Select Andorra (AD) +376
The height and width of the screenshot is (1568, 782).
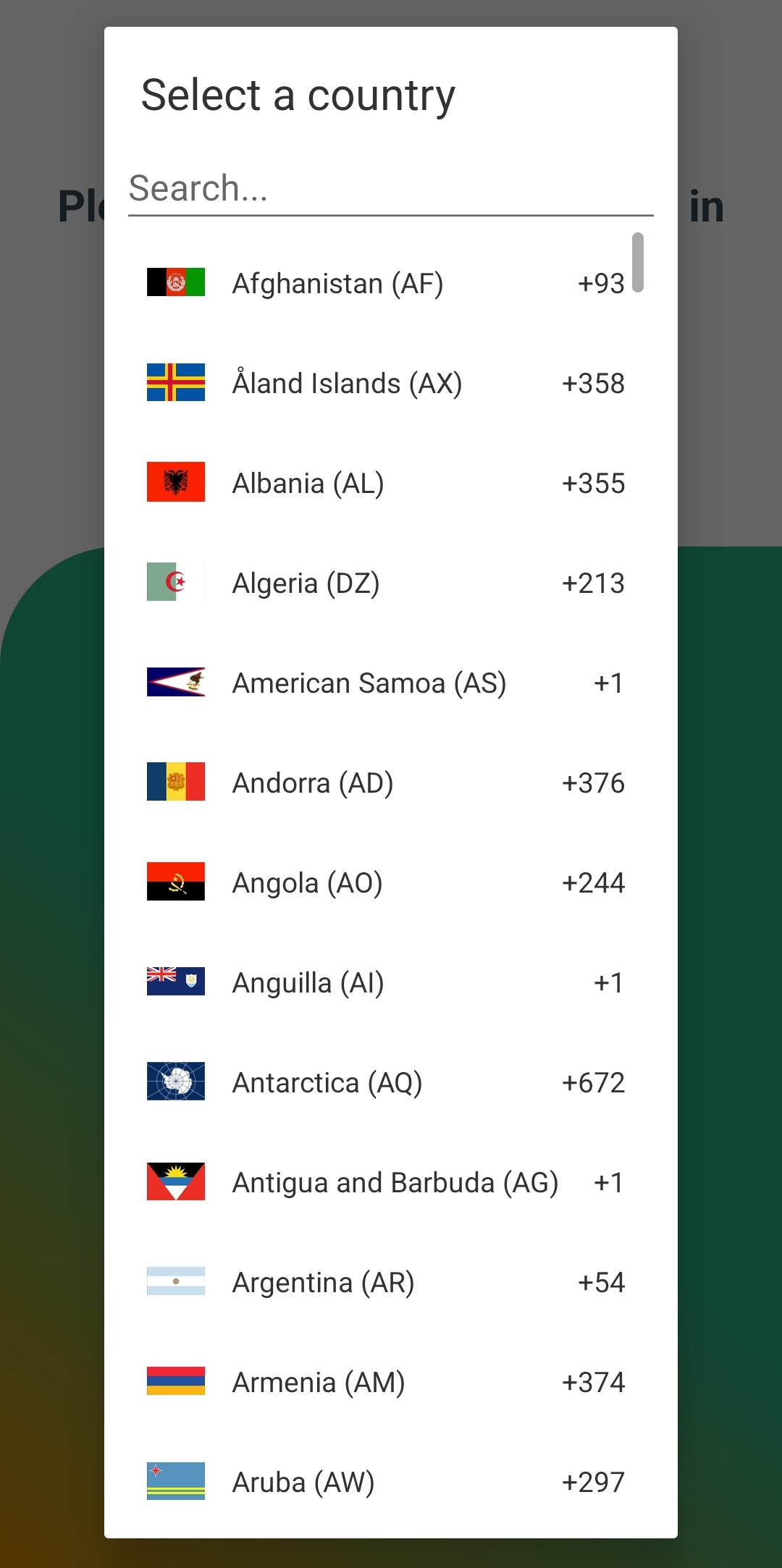(385, 783)
